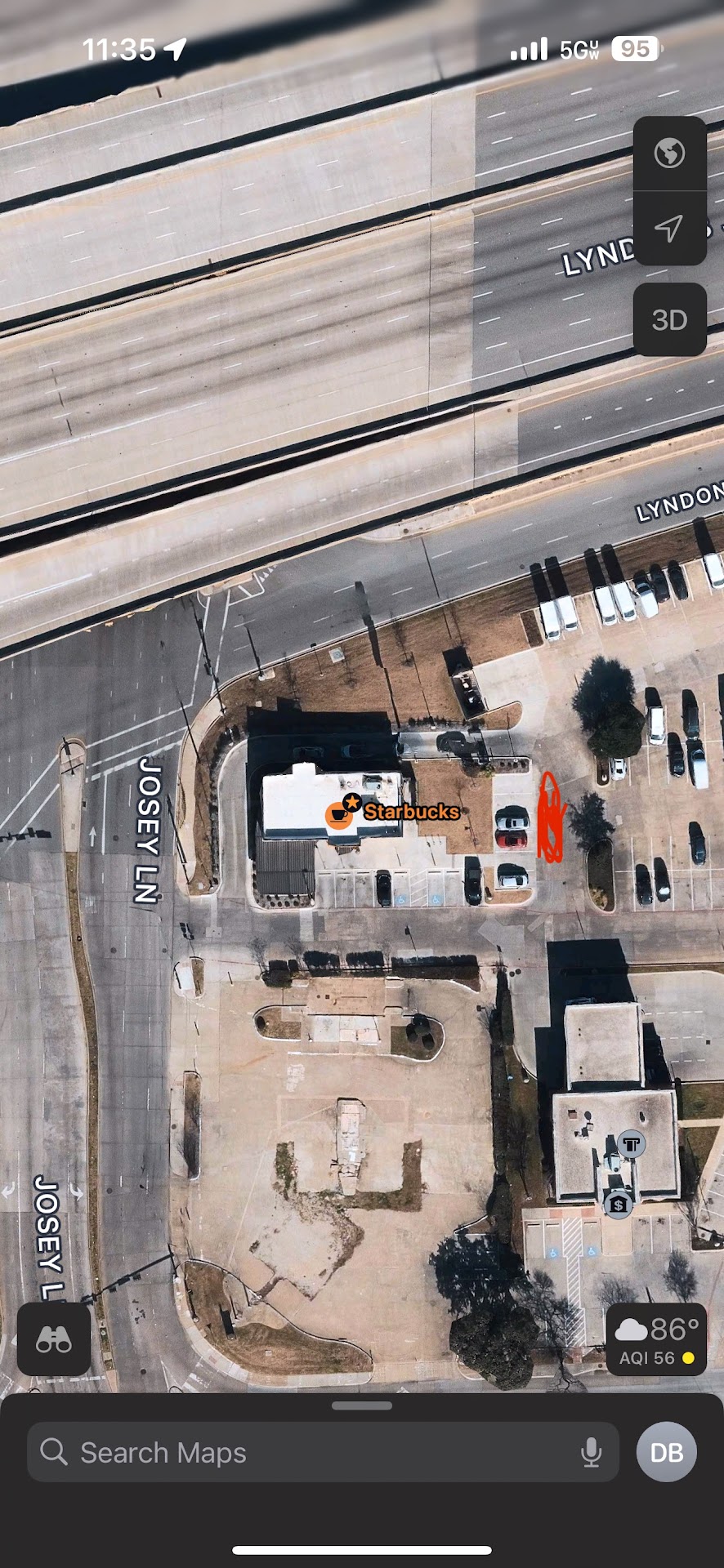This screenshot has width=724, height=1568.
Task: Open the DB profile avatar
Action: (x=666, y=1453)
